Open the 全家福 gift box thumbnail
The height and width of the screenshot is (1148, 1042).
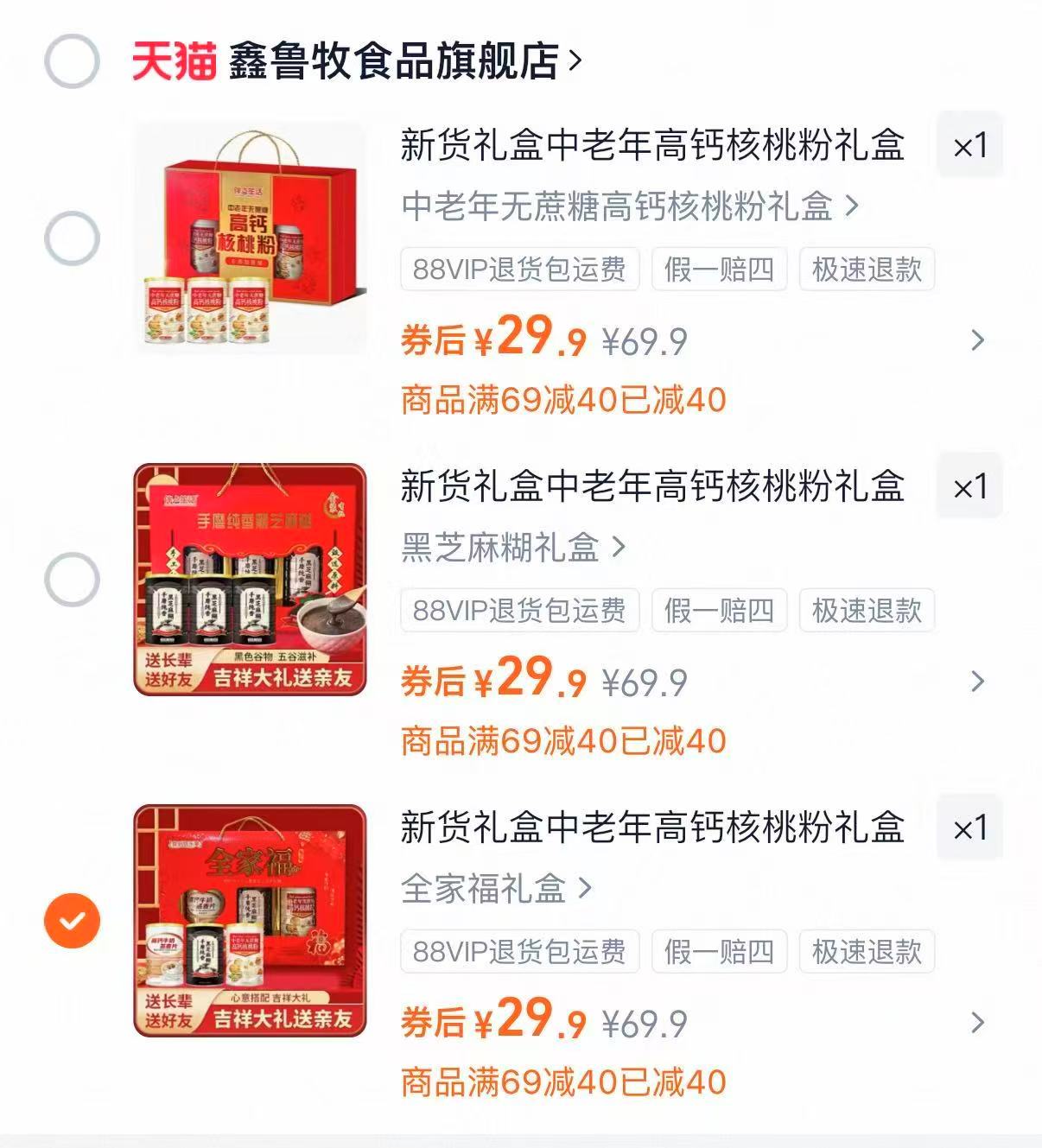point(250,918)
